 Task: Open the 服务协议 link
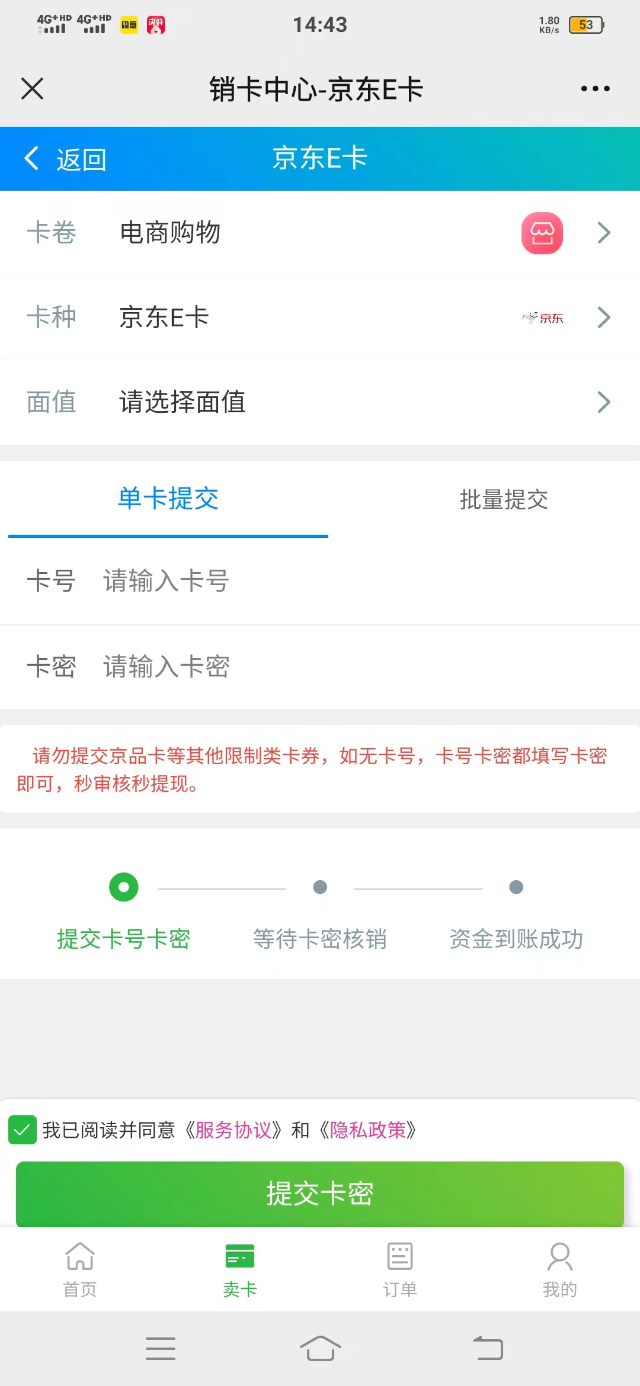click(x=233, y=1130)
